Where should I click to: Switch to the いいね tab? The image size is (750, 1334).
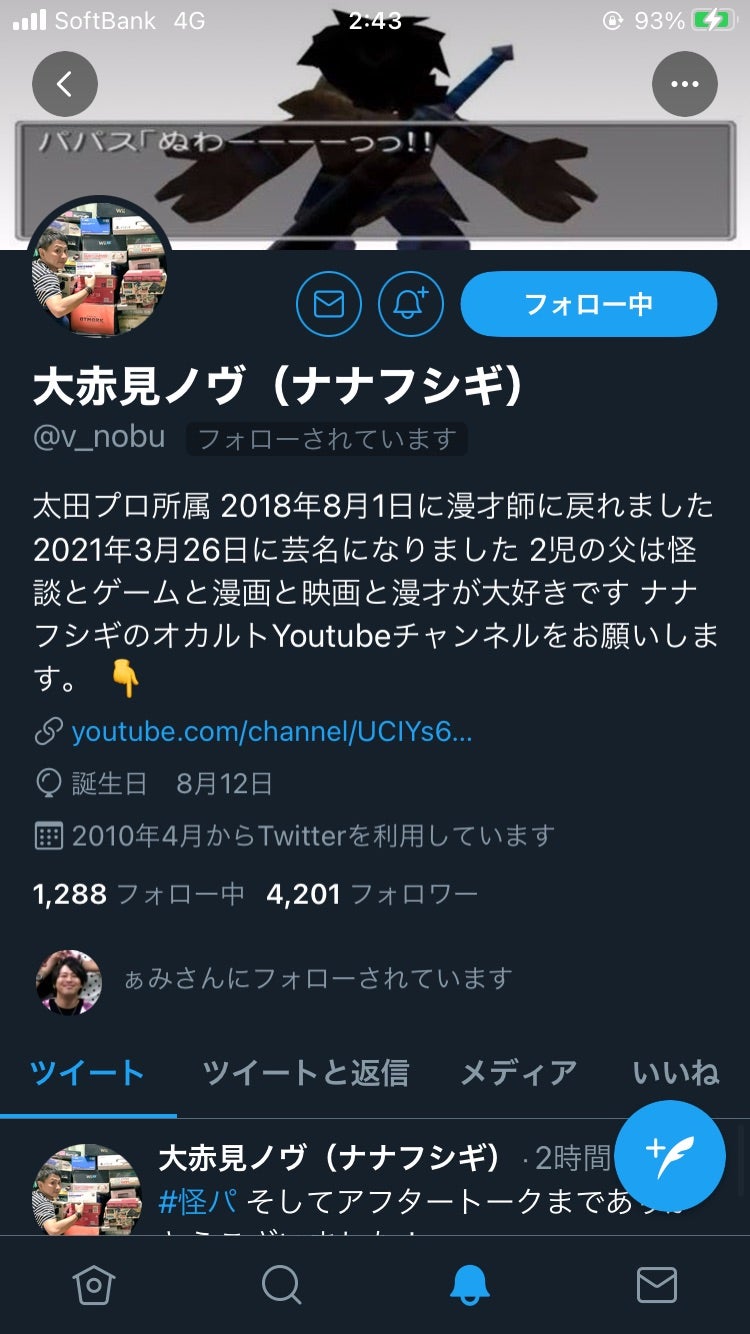click(x=675, y=1074)
